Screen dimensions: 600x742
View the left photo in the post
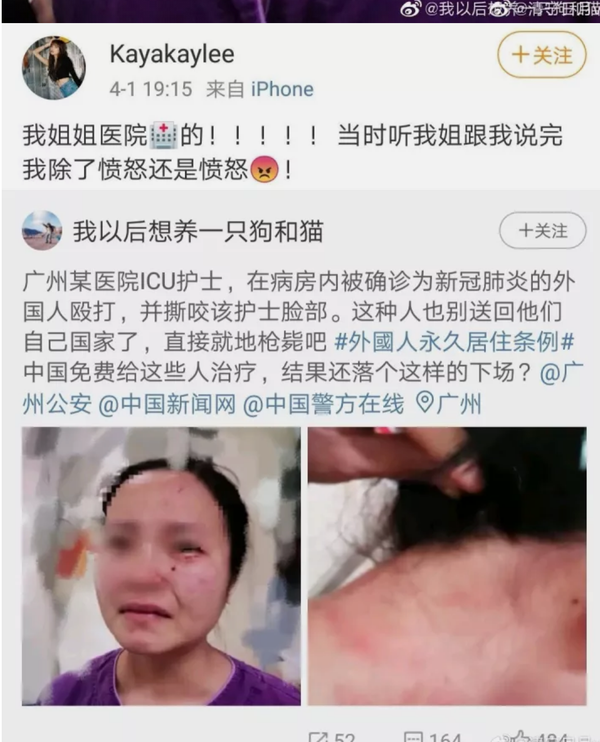[x=161, y=565]
